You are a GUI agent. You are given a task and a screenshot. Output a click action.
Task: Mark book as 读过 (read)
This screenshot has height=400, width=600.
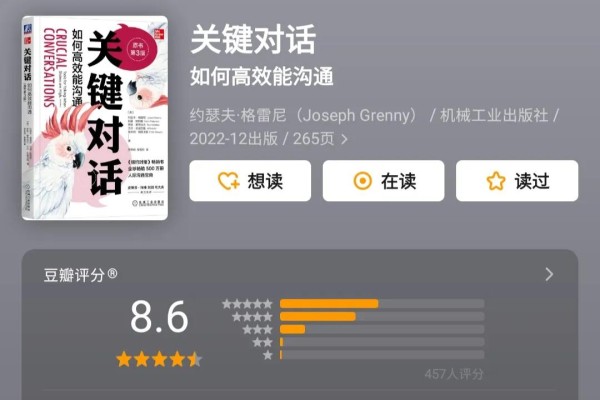click(517, 181)
